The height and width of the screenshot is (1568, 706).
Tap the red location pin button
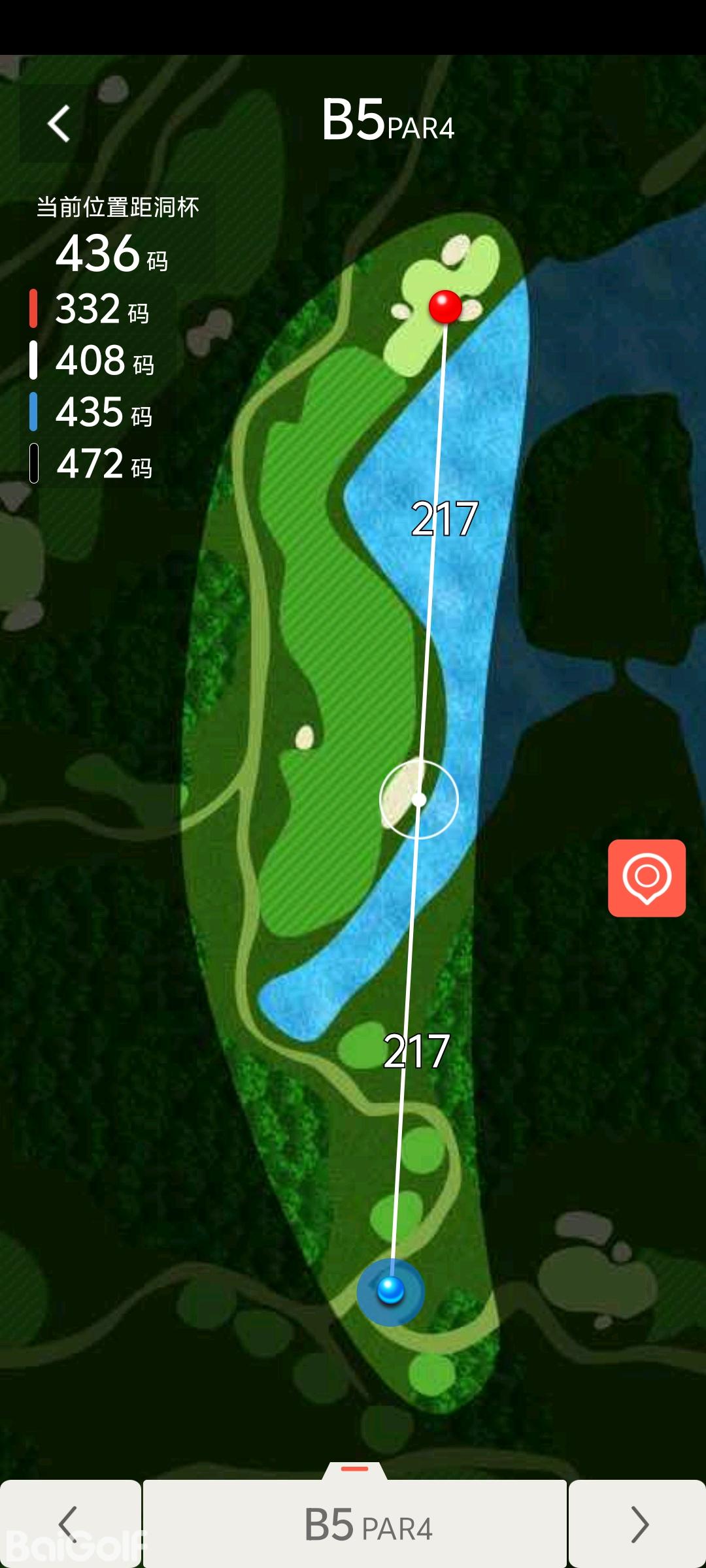point(647,877)
